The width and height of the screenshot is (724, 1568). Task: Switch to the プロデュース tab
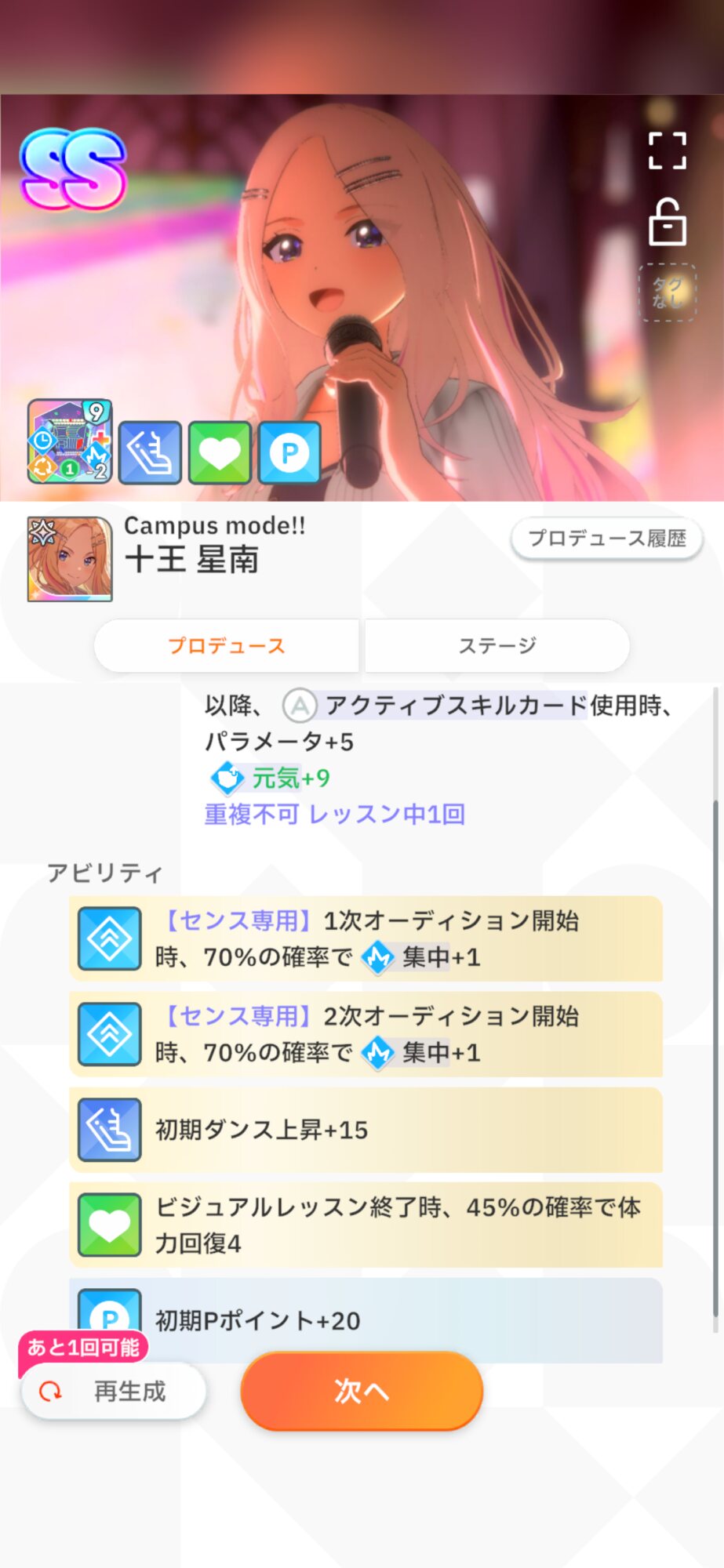tap(226, 645)
